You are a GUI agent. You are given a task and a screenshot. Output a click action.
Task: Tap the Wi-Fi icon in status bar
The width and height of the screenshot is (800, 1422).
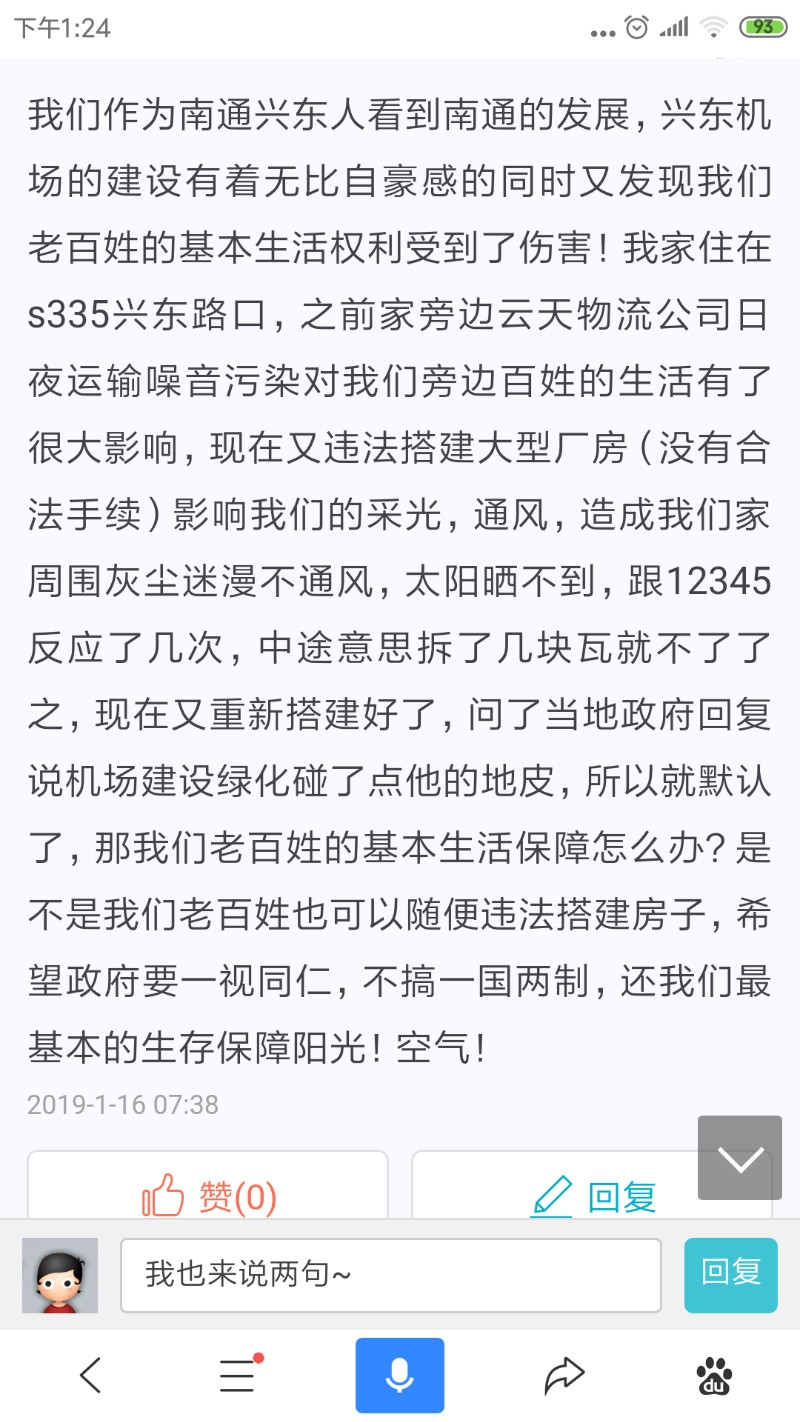point(713,29)
